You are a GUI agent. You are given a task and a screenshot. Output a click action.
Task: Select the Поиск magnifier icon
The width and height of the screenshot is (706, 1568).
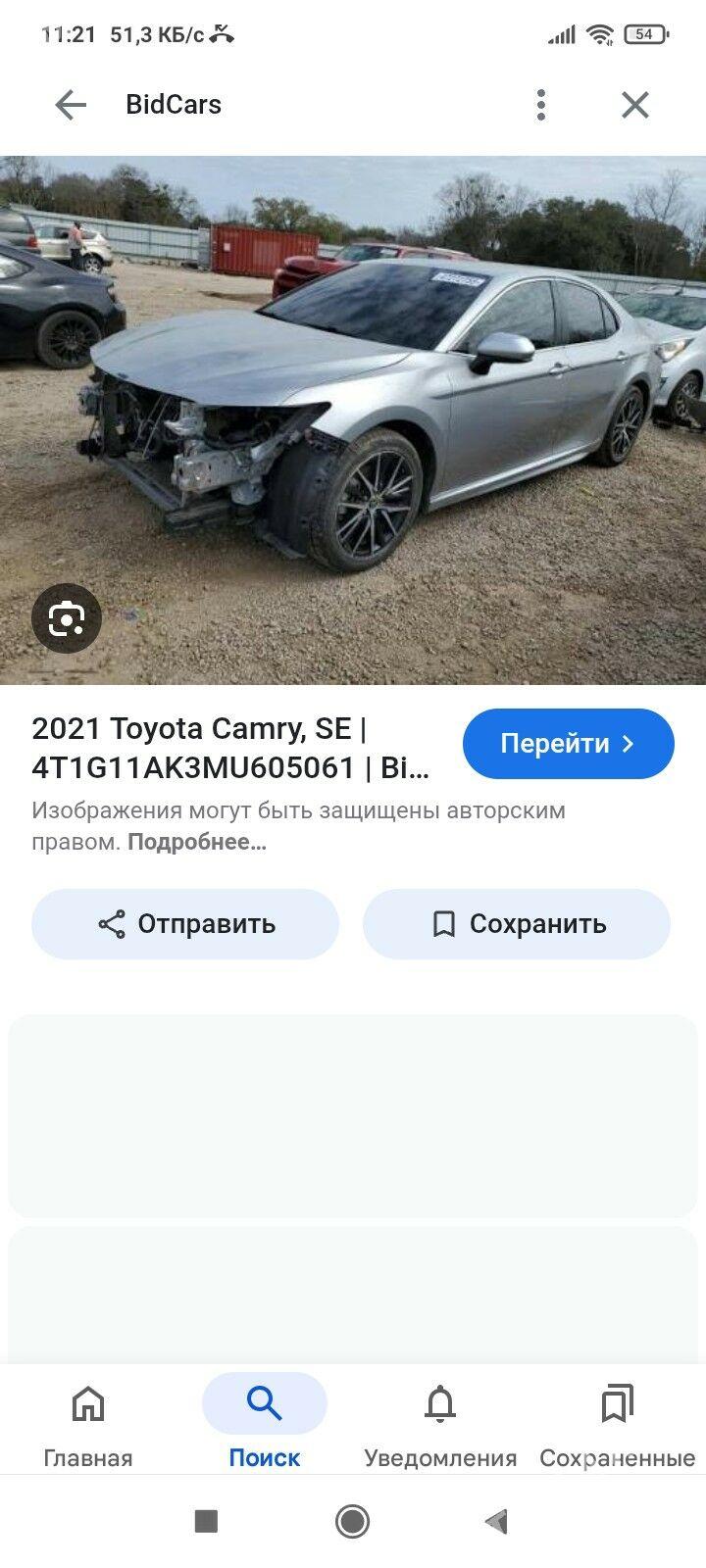coord(264,1403)
